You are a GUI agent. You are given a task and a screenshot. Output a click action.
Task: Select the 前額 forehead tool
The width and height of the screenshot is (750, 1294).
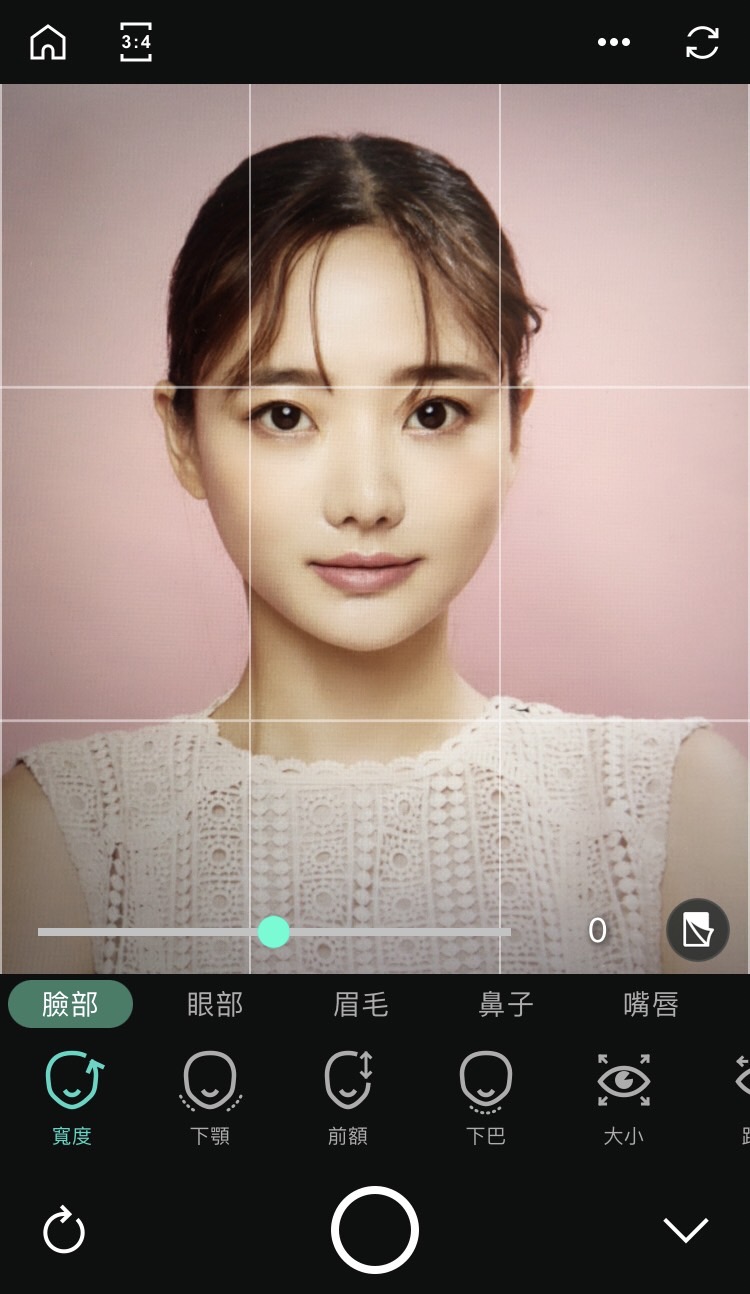(347, 1097)
